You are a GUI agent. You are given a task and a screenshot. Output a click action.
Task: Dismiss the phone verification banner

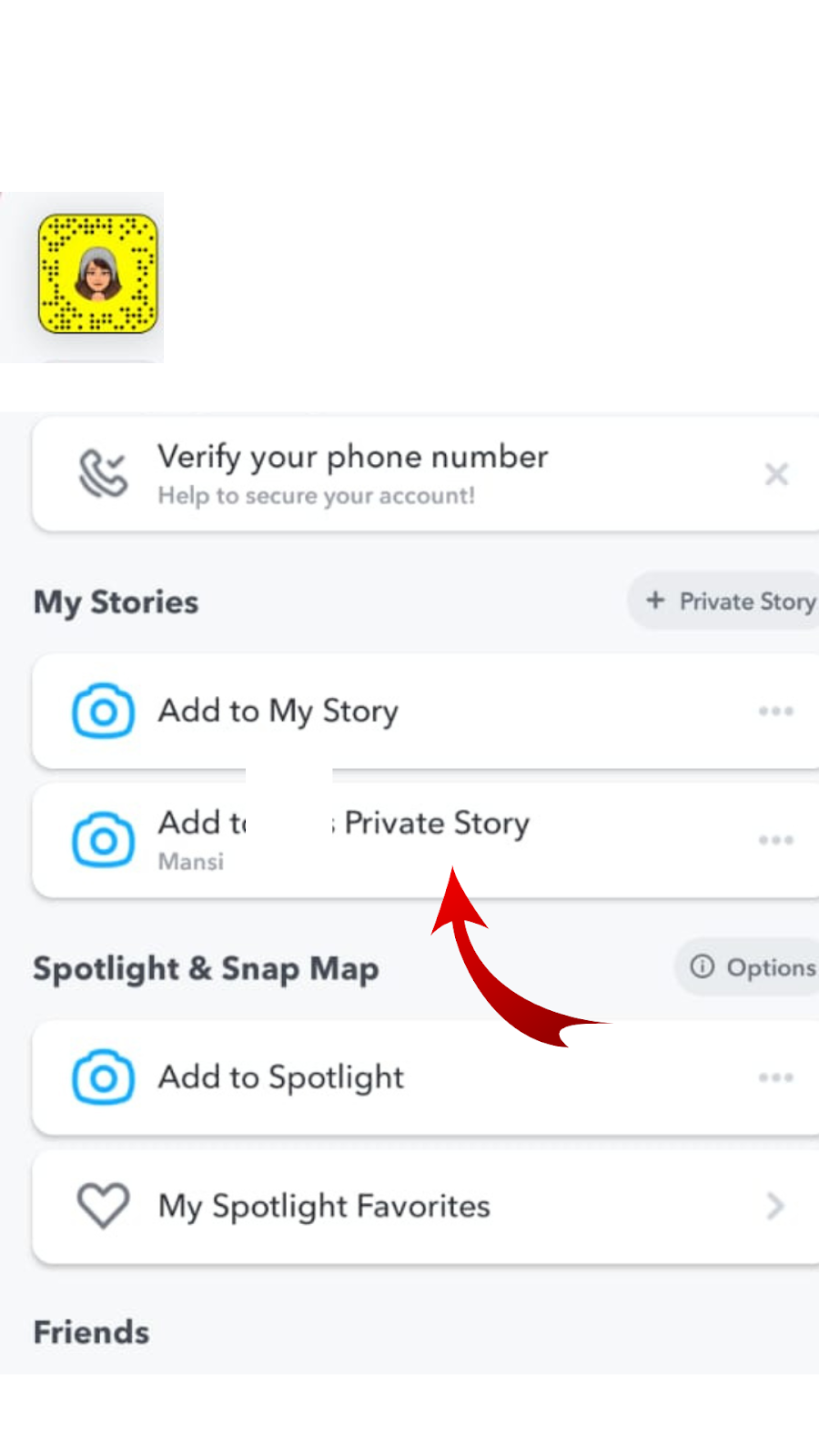click(776, 474)
